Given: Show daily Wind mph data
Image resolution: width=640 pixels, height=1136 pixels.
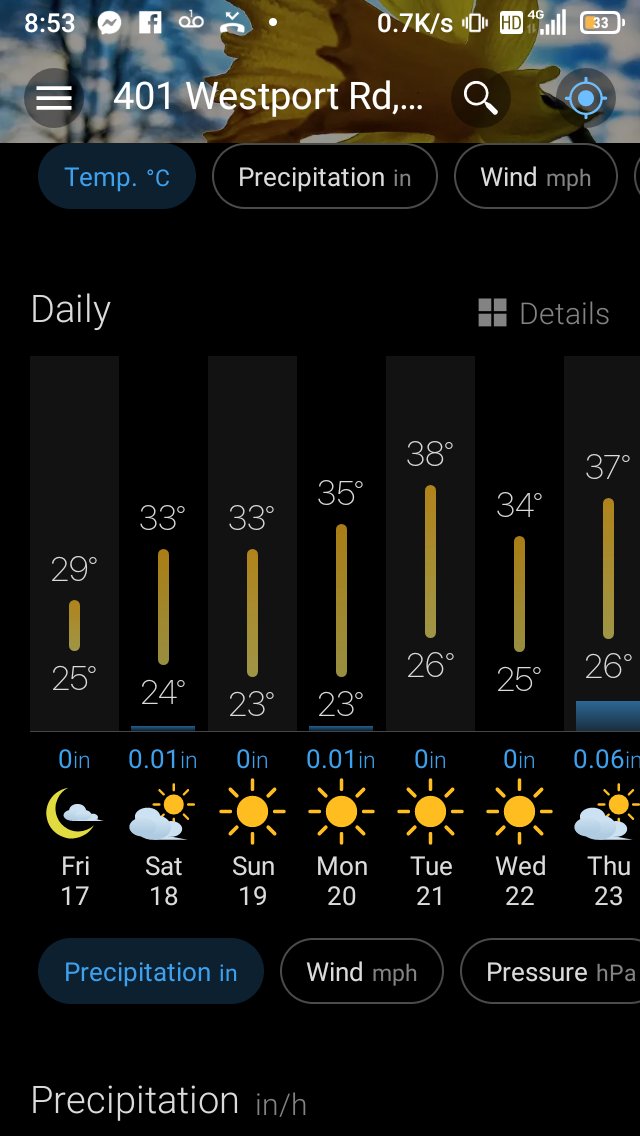Looking at the screenshot, I should (x=362, y=972).
